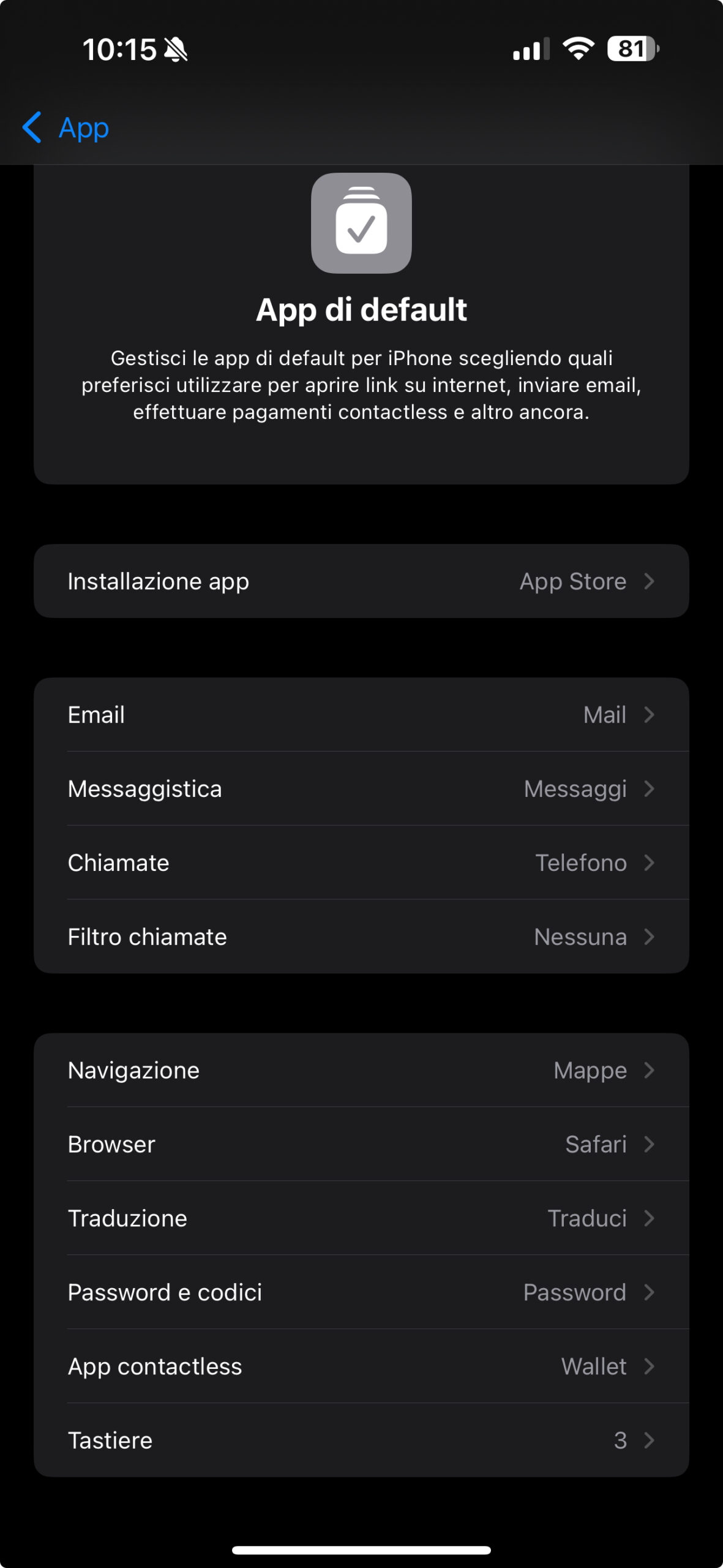Choose the default Navigazione app
This screenshot has height=1568, width=723.
click(361, 1071)
